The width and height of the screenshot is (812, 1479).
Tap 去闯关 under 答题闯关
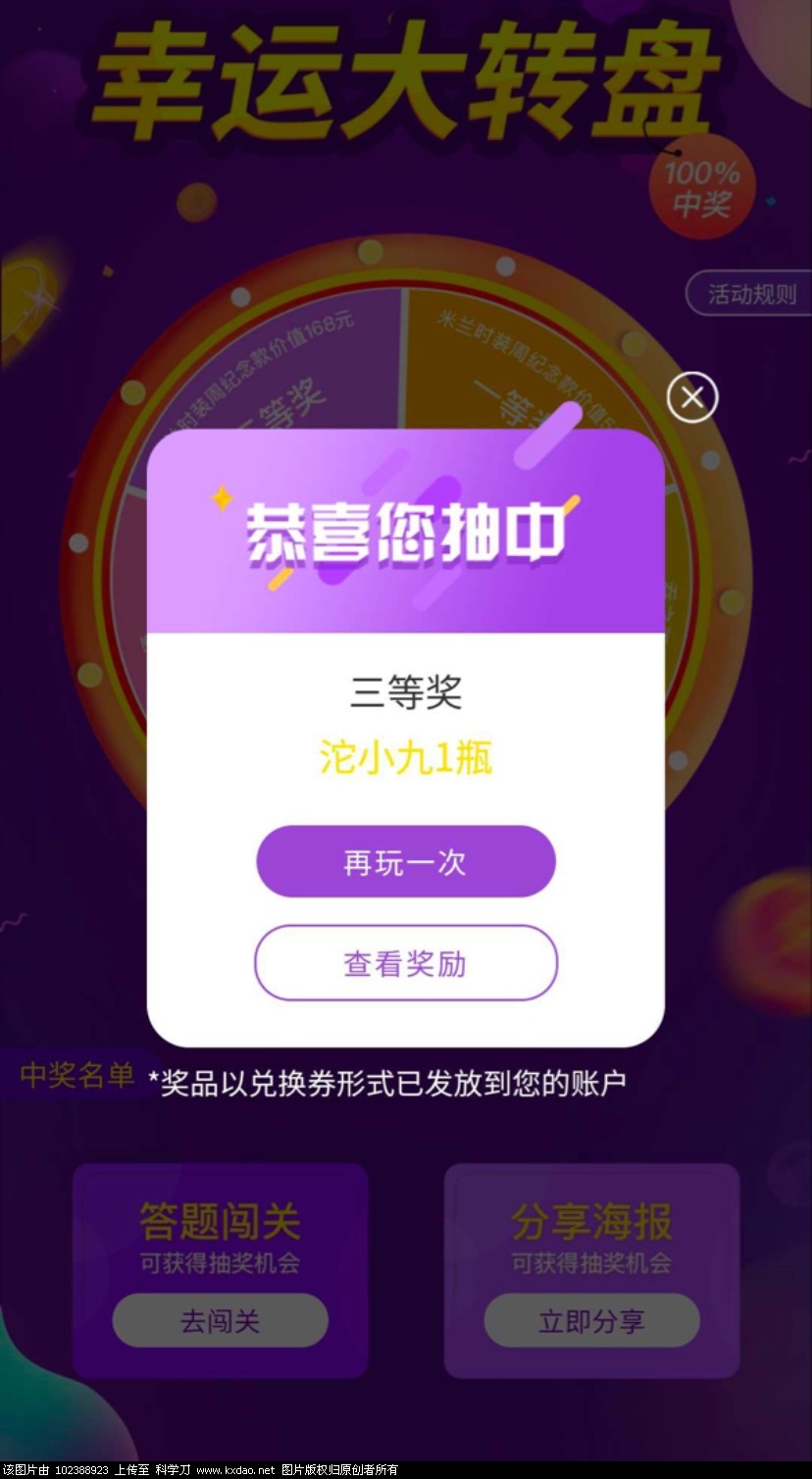[220, 1320]
